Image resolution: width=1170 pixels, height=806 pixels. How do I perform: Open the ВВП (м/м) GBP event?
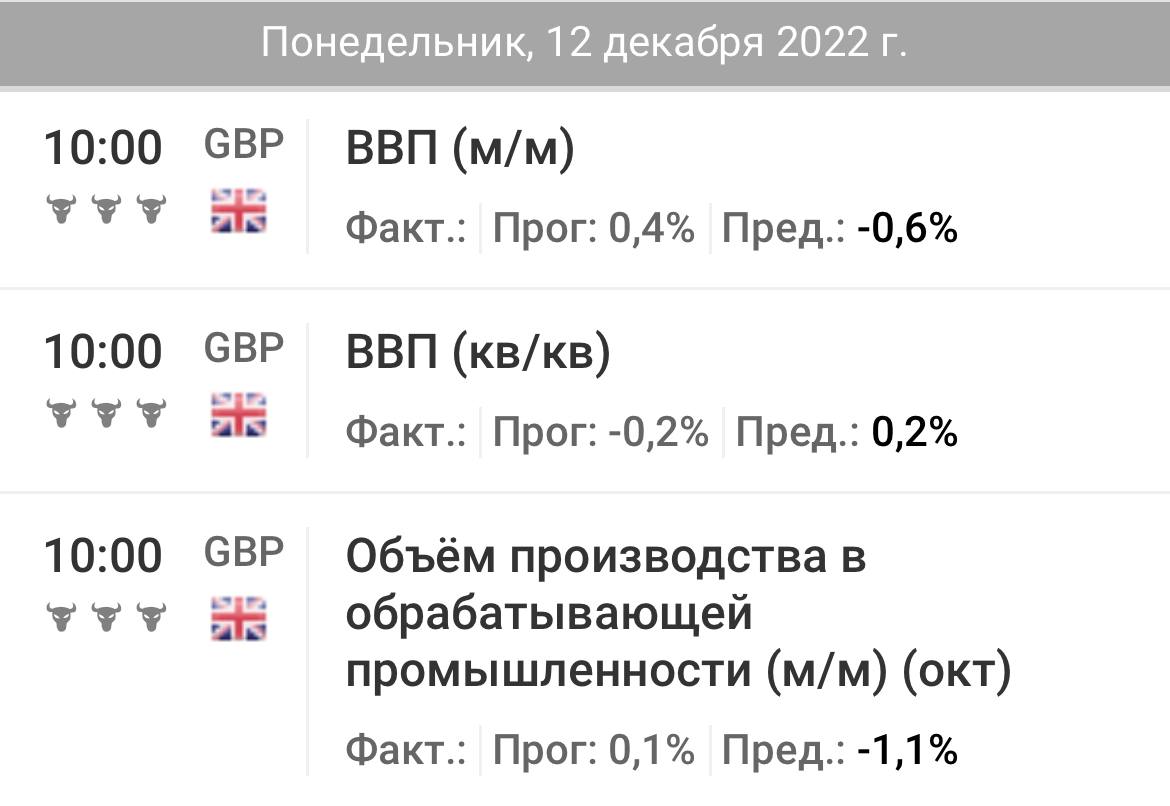pyautogui.click(x=585, y=188)
